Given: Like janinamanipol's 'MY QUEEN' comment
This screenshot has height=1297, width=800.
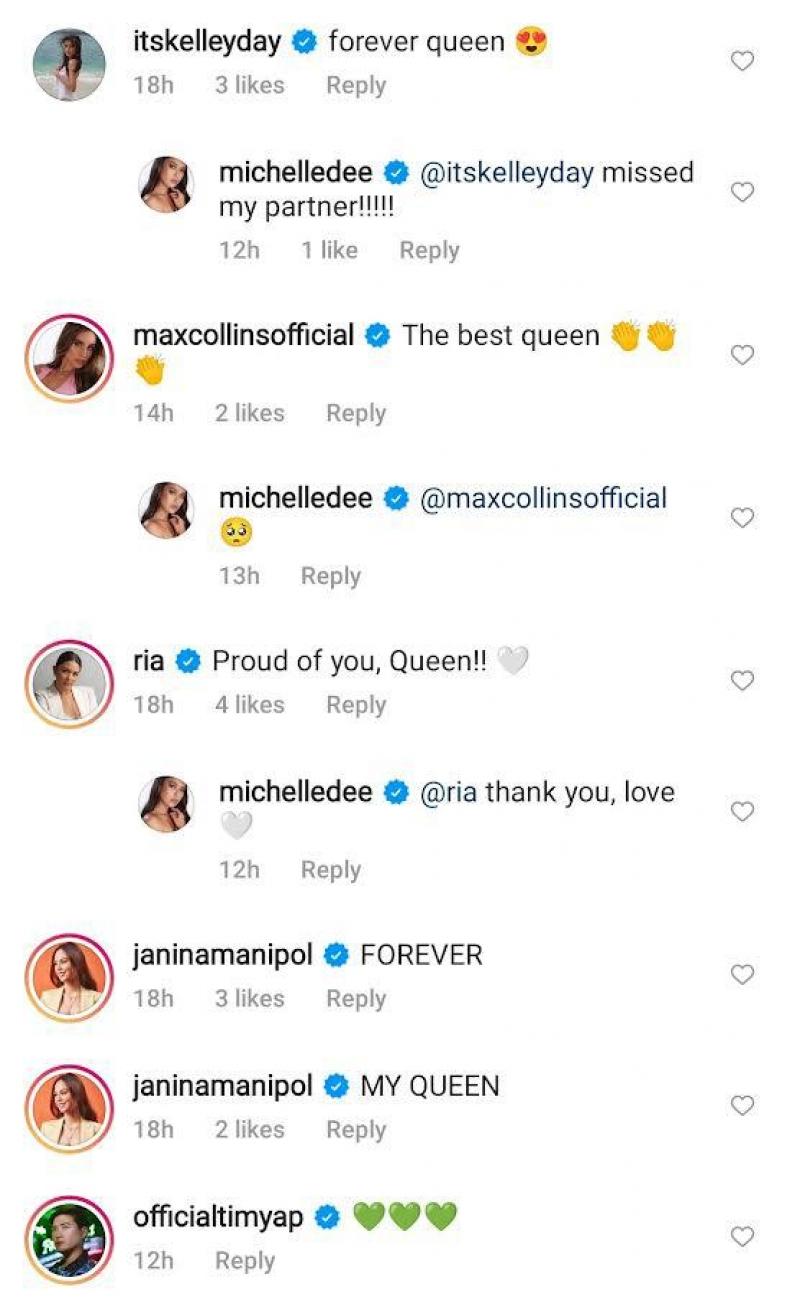Looking at the screenshot, I should click(x=742, y=1106).
